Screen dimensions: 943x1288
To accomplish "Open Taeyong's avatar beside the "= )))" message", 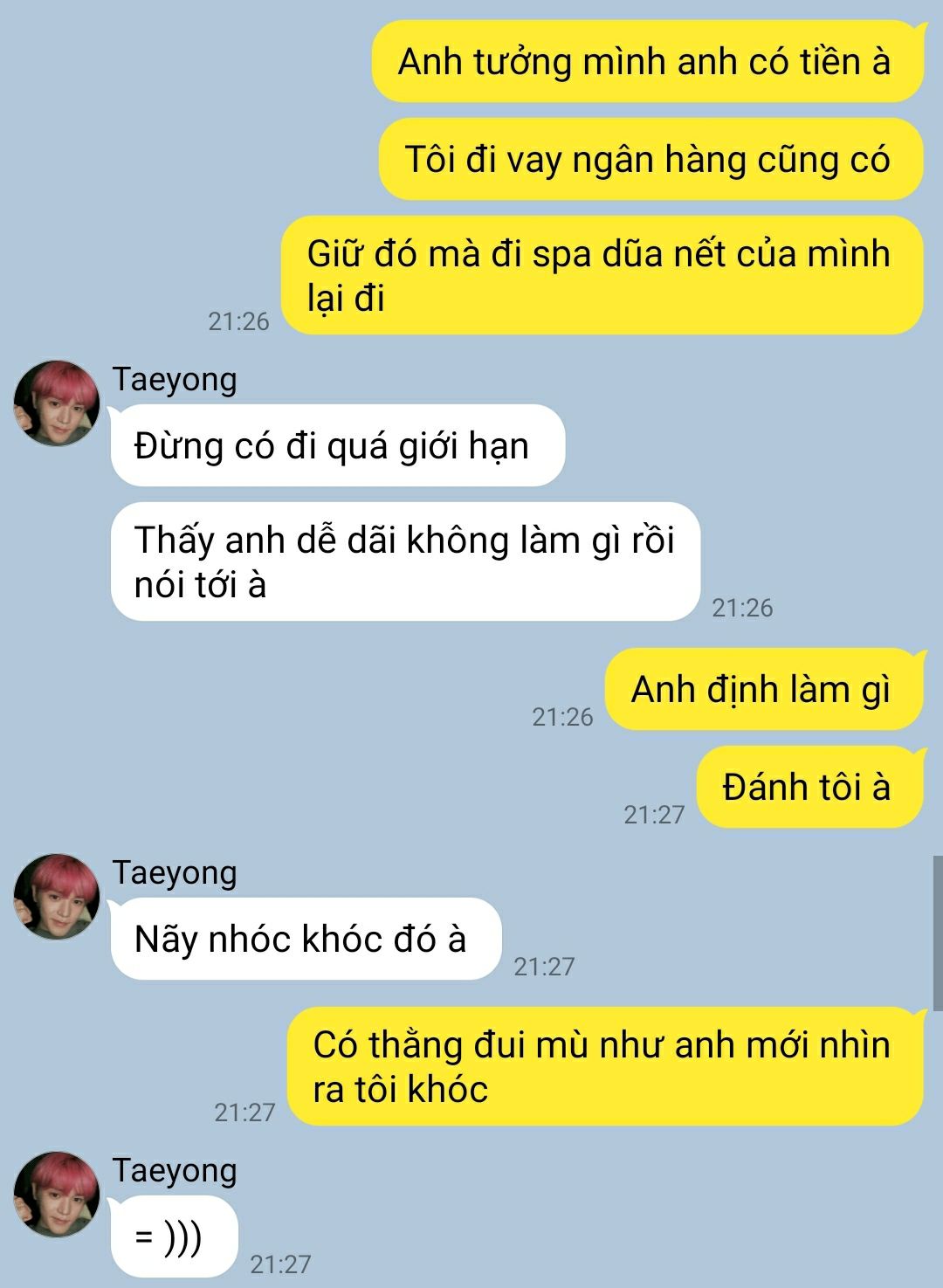I will [x=57, y=1194].
